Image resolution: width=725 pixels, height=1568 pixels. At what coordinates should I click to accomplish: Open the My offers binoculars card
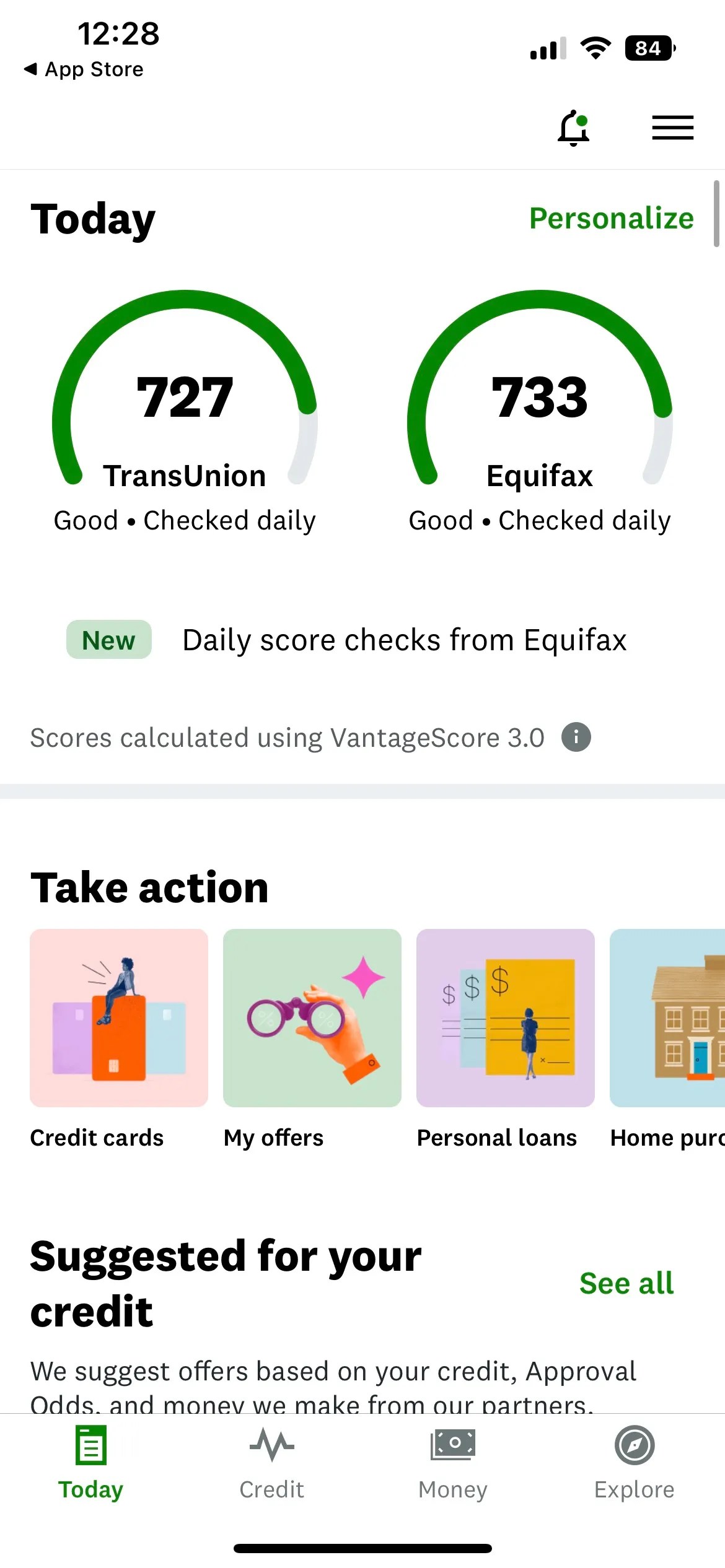(312, 1019)
